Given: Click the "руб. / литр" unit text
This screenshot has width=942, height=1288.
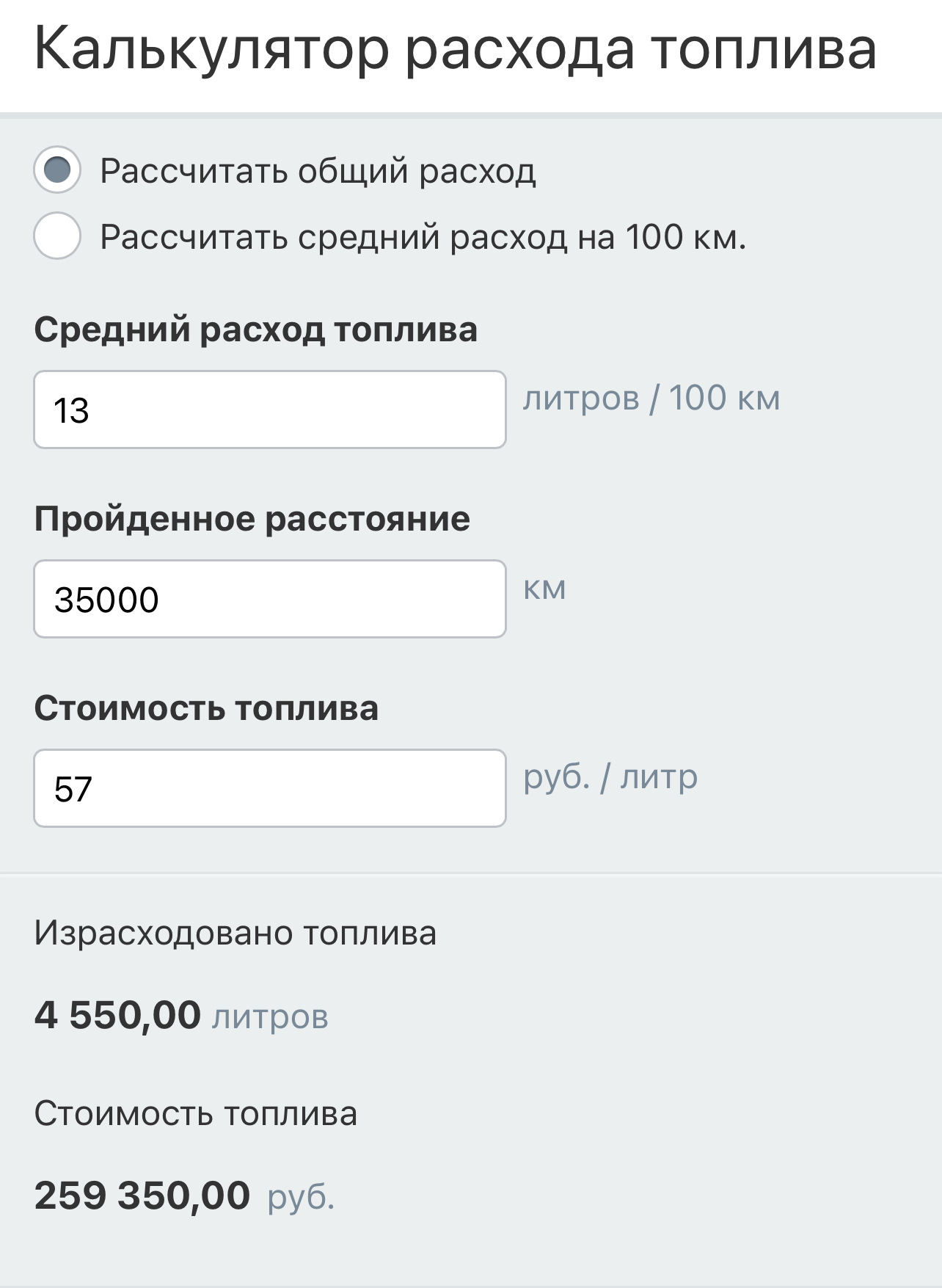Looking at the screenshot, I should [611, 776].
